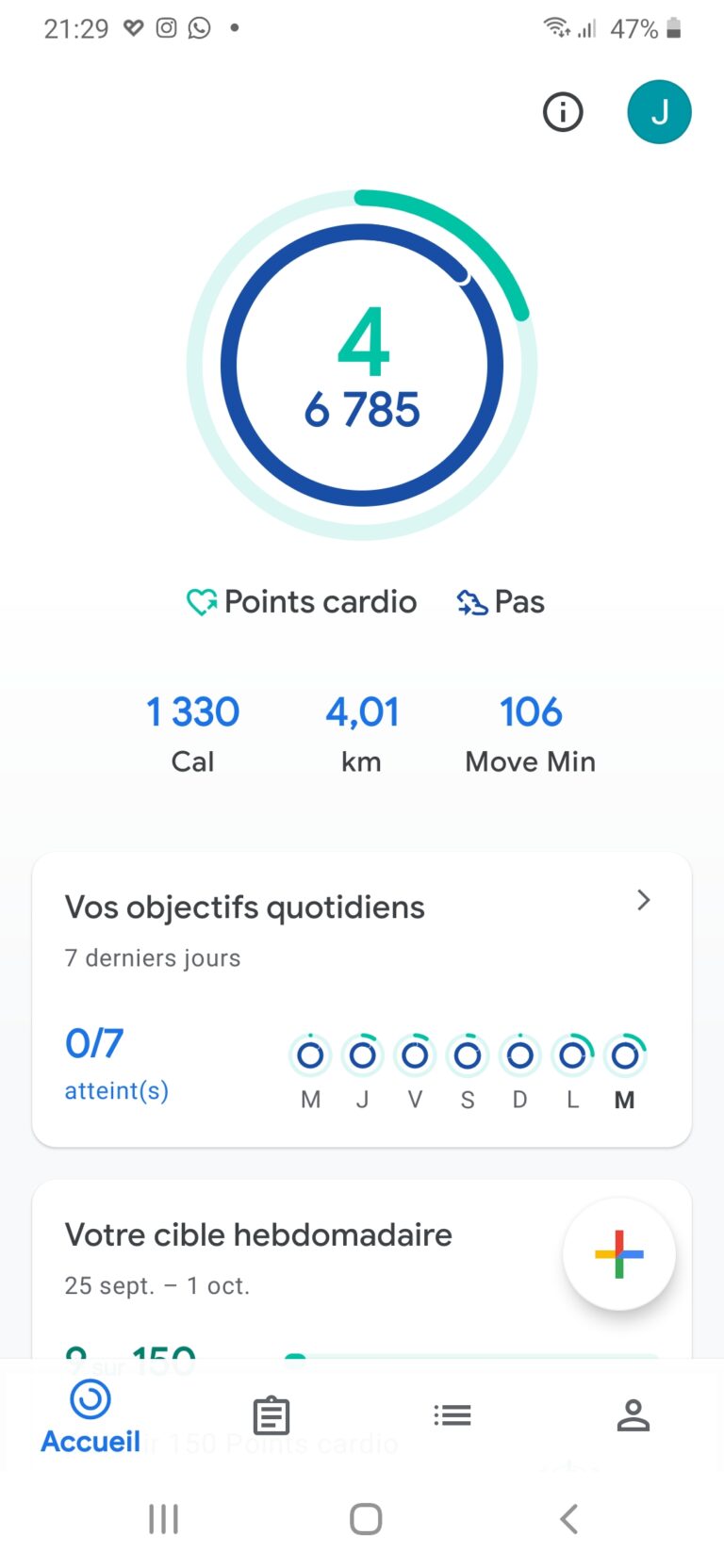Open the activity rings summary
This screenshot has width=724, height=1568.
[362, 365]
